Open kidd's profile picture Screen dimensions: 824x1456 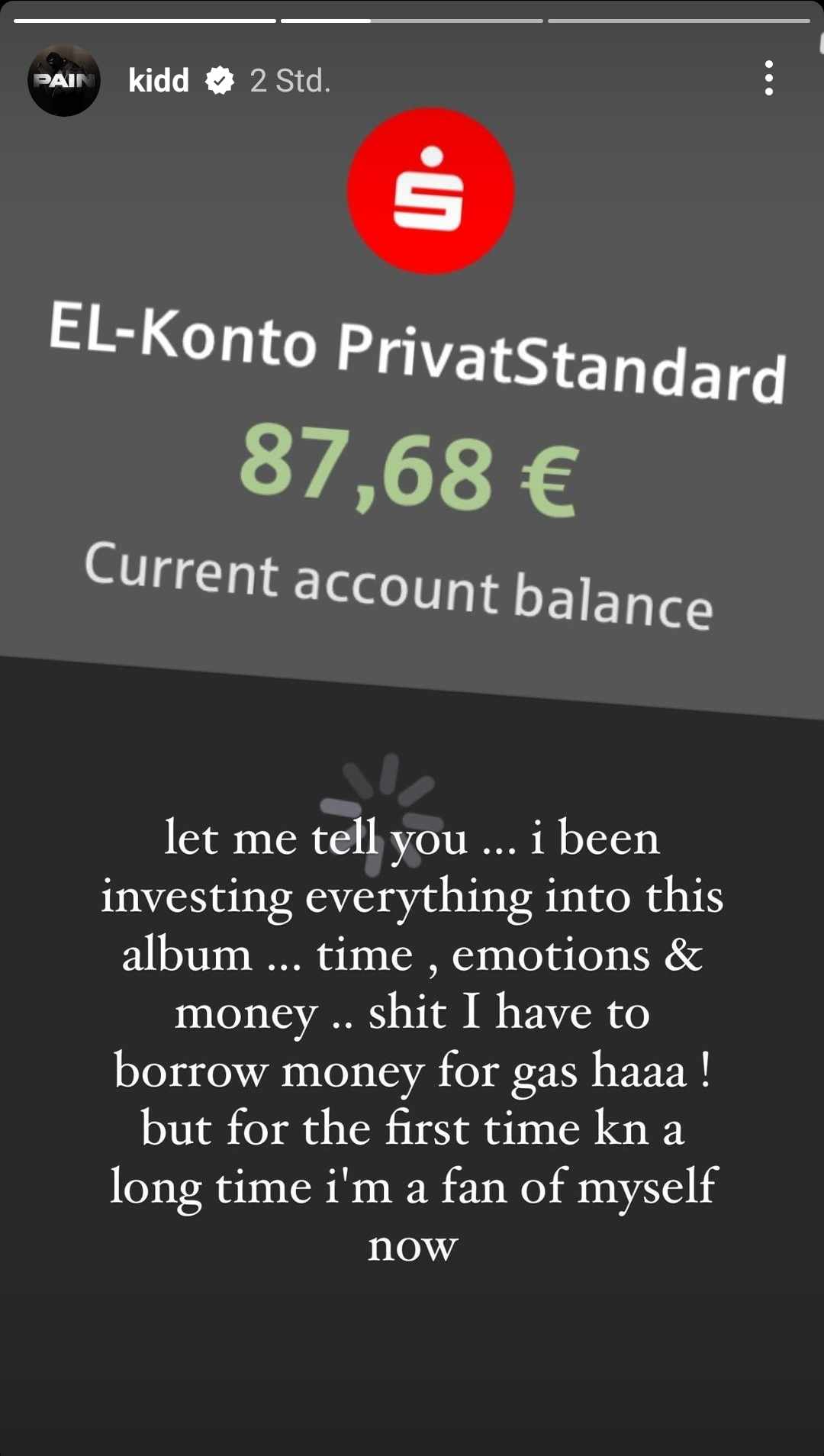coord(64,80)
